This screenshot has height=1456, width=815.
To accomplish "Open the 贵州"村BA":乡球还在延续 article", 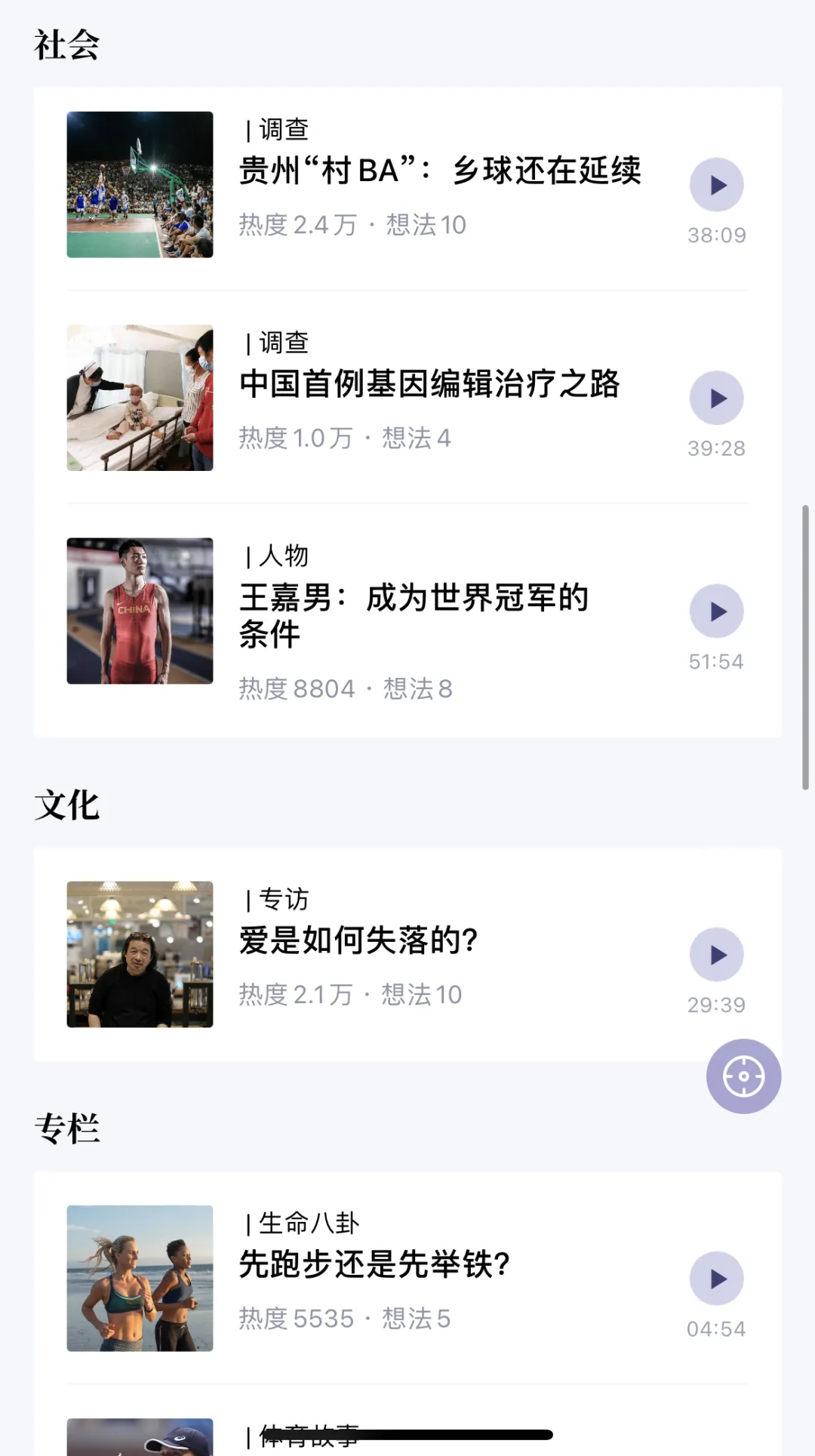I will tap(439, 171).
